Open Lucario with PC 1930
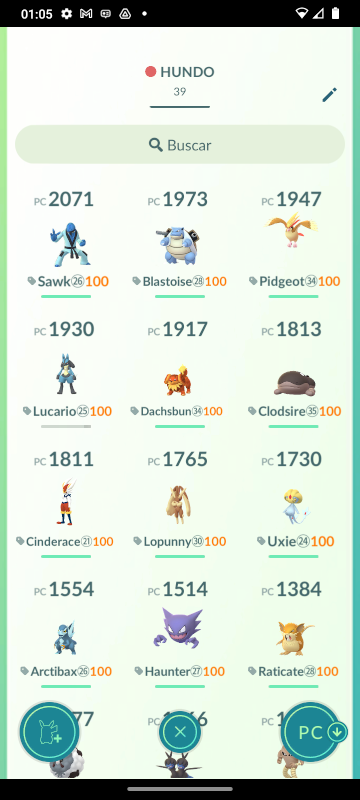 pyautogui.click(x=66, y=373)
